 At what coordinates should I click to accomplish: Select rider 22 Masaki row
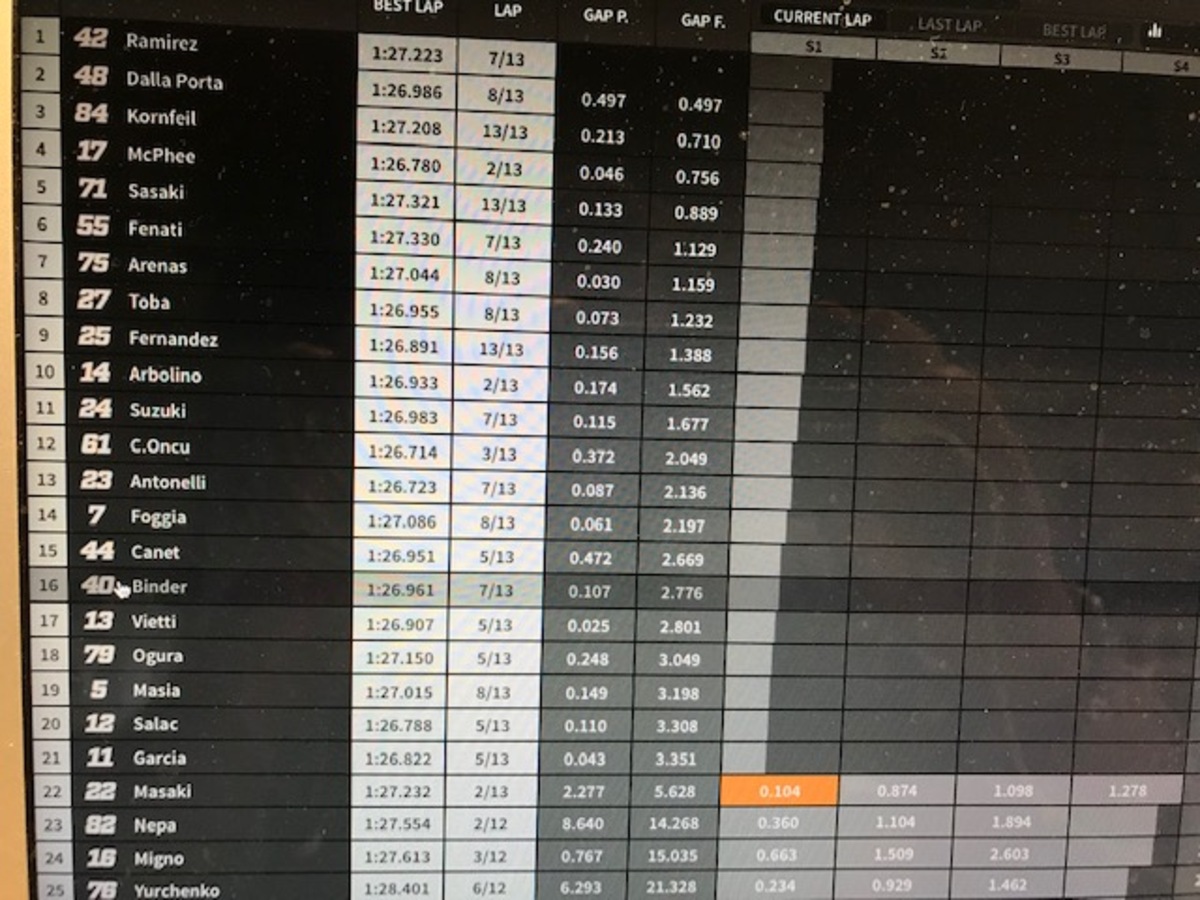coord(161,791)
